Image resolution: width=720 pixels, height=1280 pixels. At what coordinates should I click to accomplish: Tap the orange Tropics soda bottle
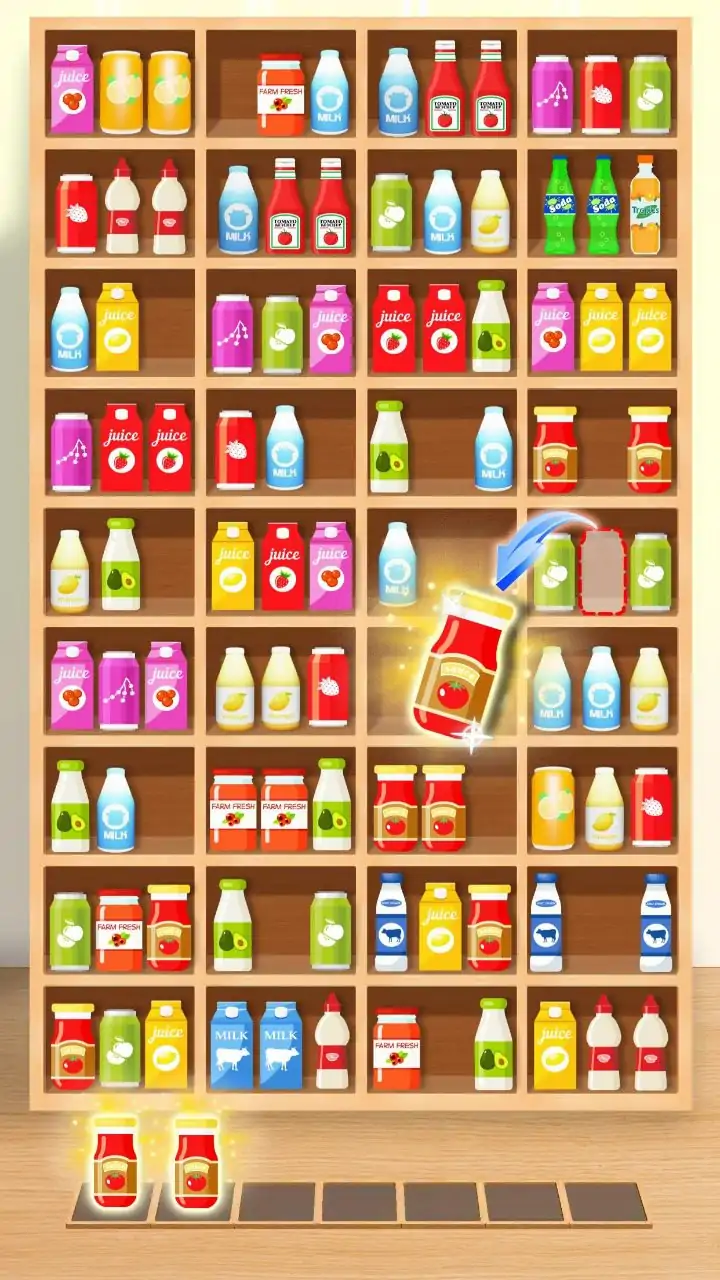[645, 205]
